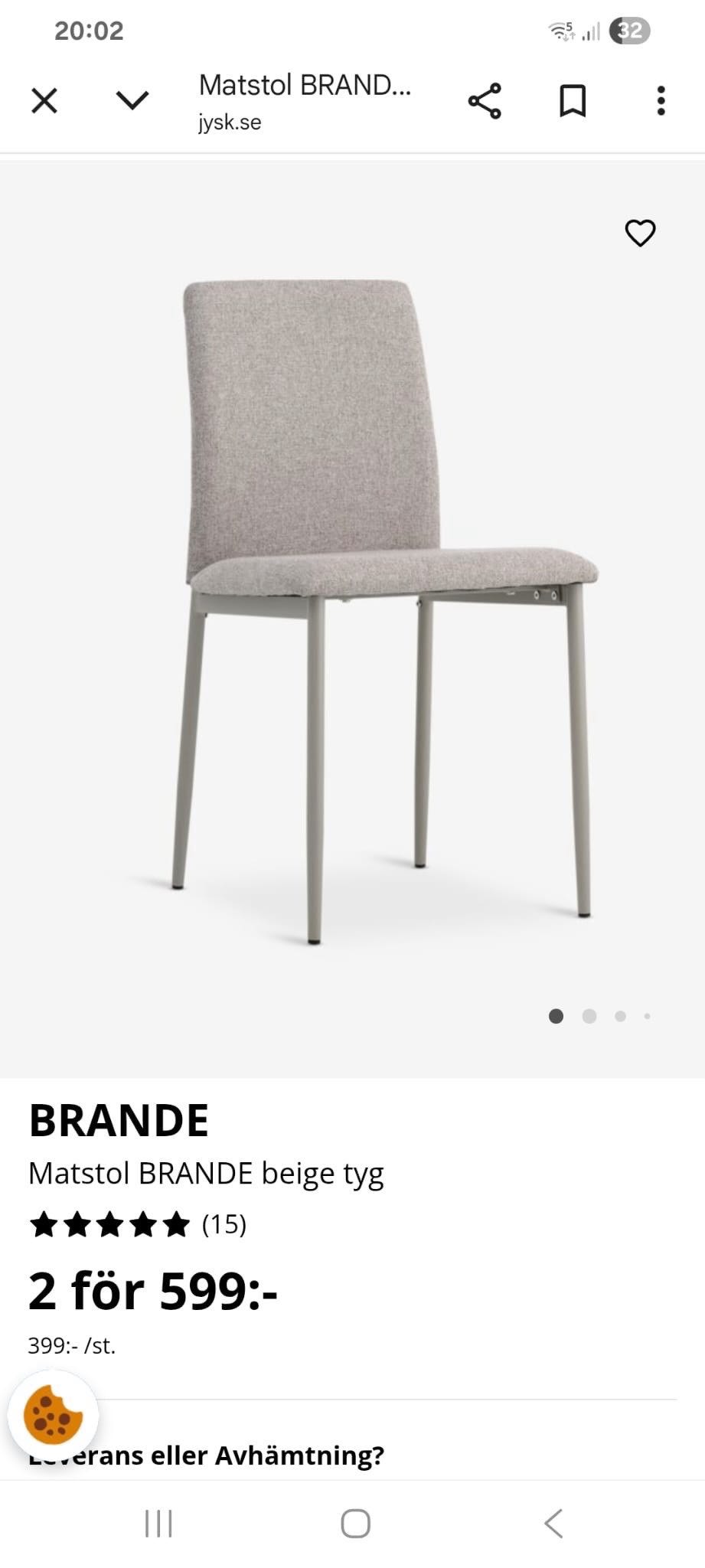The image size is (705, 1568).
Task: Open cookie settings button
Action: tap(53, 1414)
